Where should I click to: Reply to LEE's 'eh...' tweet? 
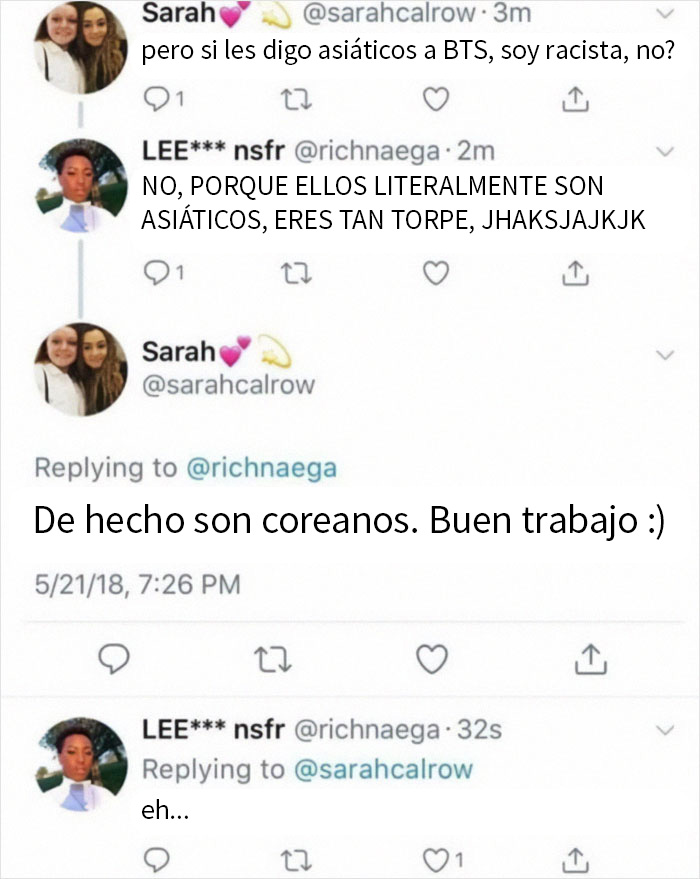tap(159, 858)
